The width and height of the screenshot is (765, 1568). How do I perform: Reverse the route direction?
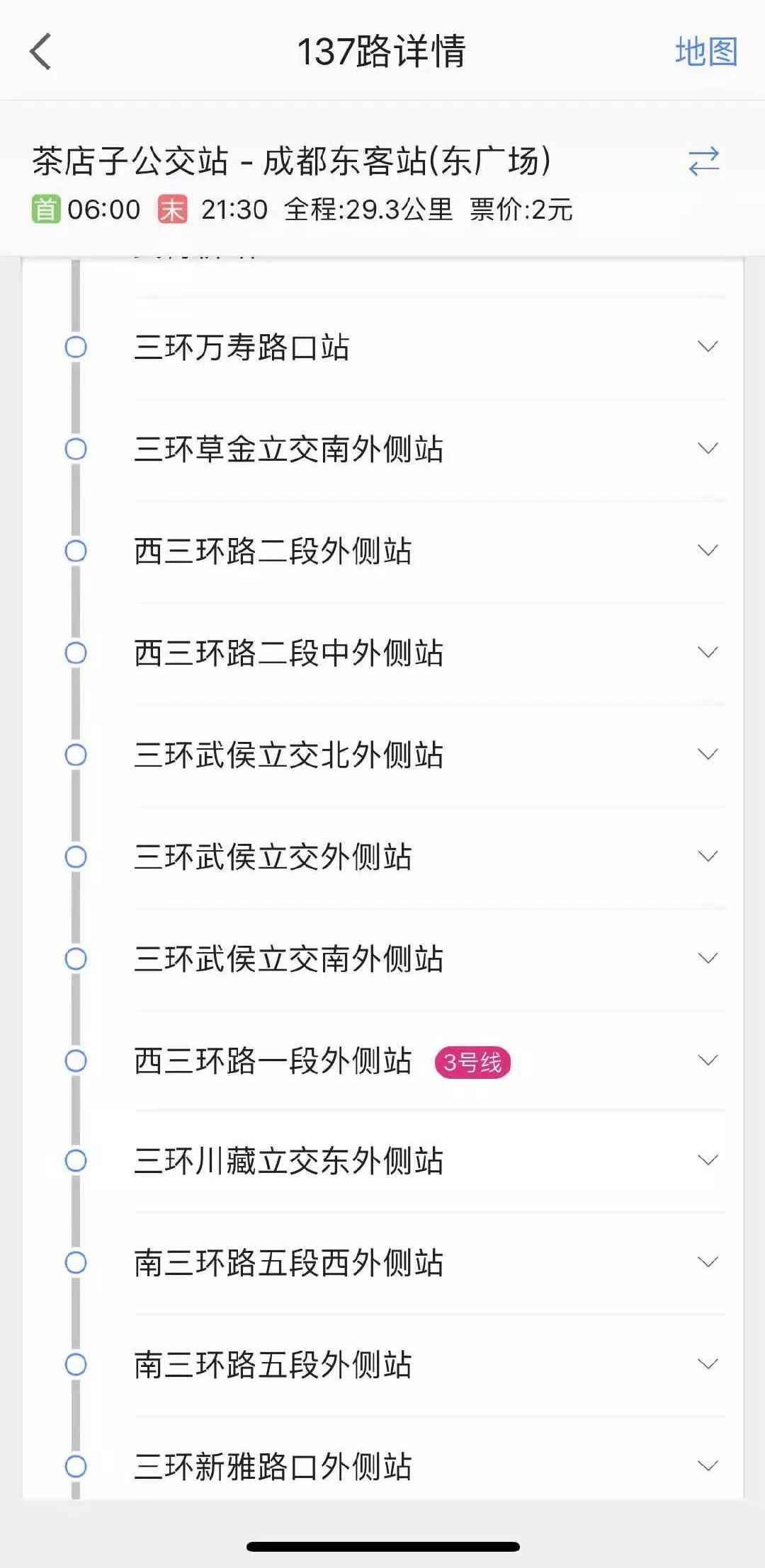click(703, 161)
